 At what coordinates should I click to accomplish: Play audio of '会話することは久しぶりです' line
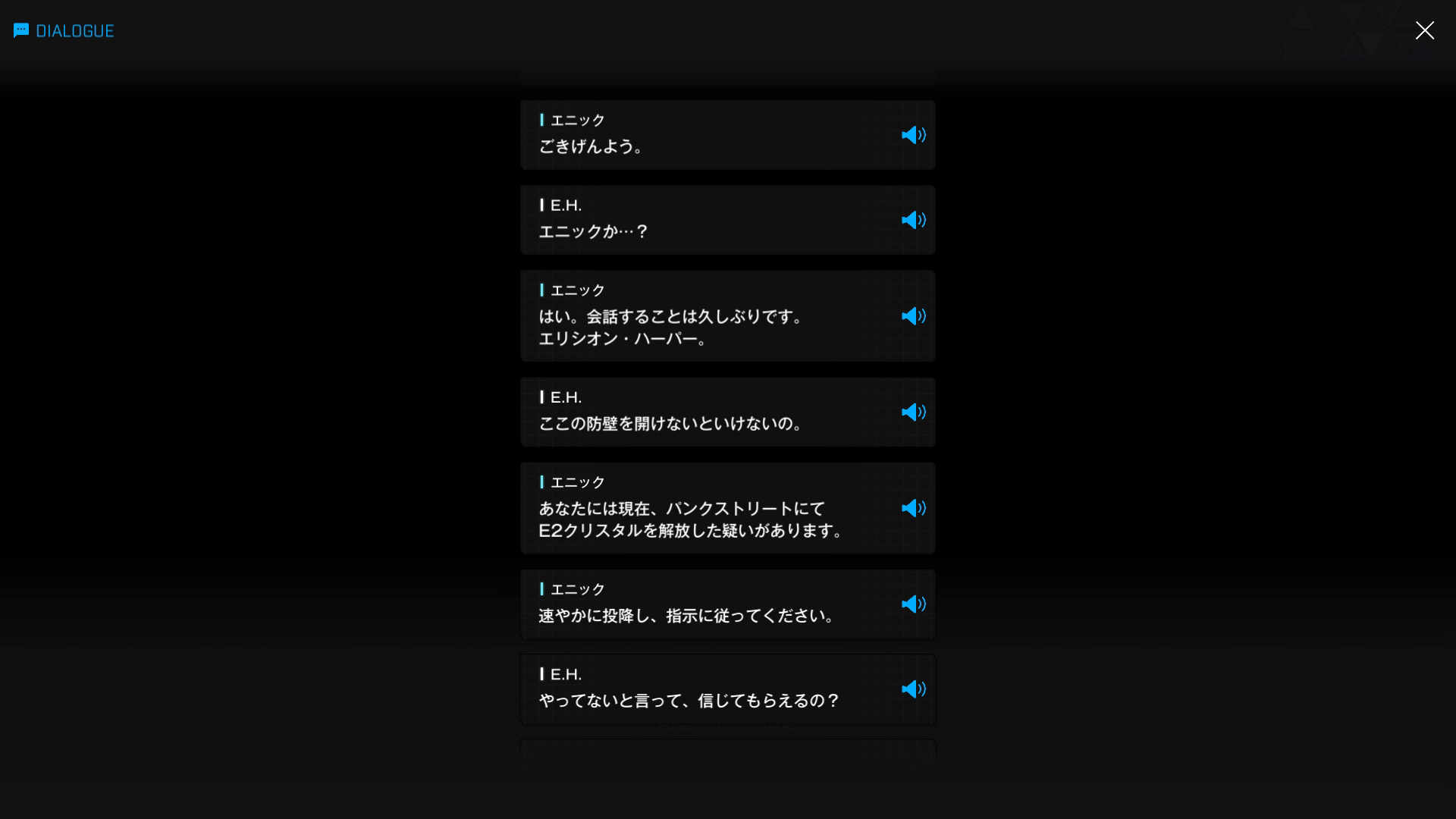pos(913,316)
